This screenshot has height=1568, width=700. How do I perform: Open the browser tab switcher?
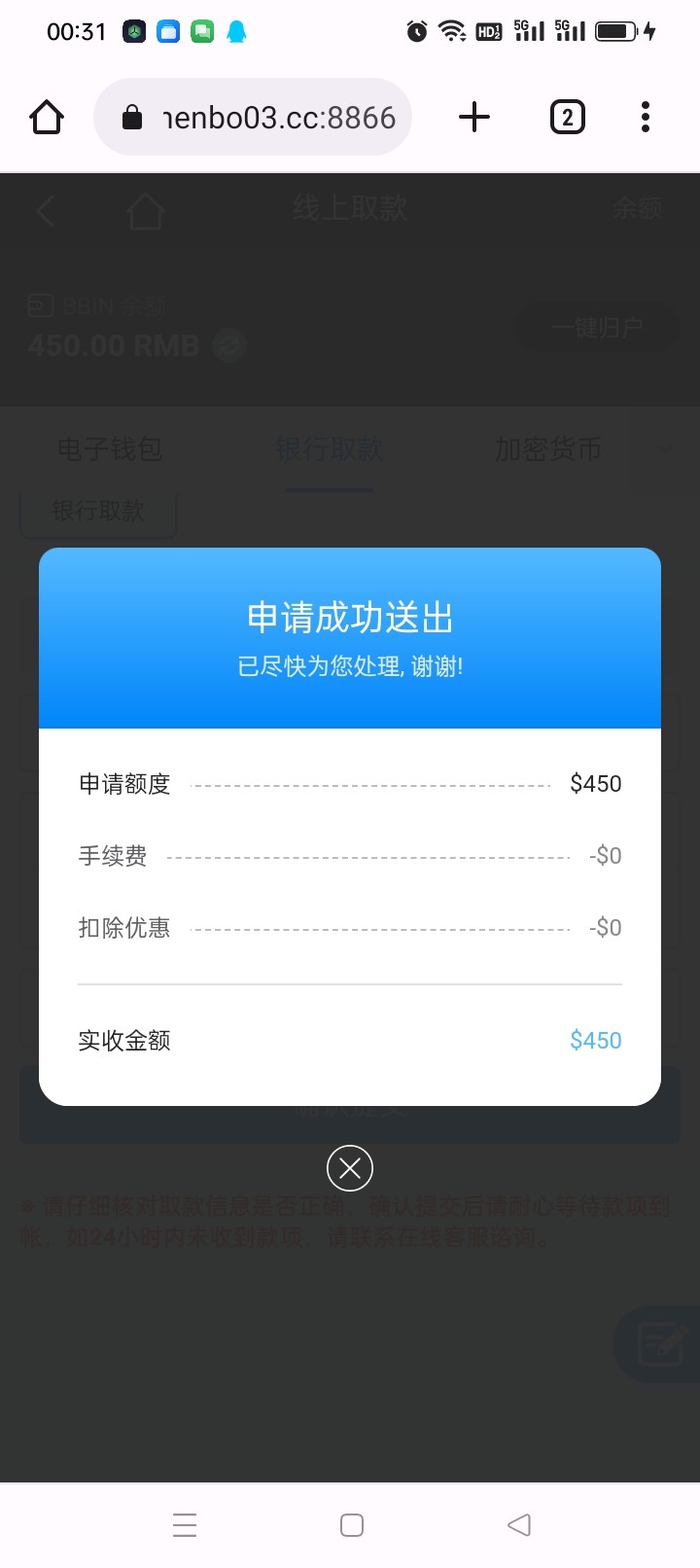click(x=568, y=118)
